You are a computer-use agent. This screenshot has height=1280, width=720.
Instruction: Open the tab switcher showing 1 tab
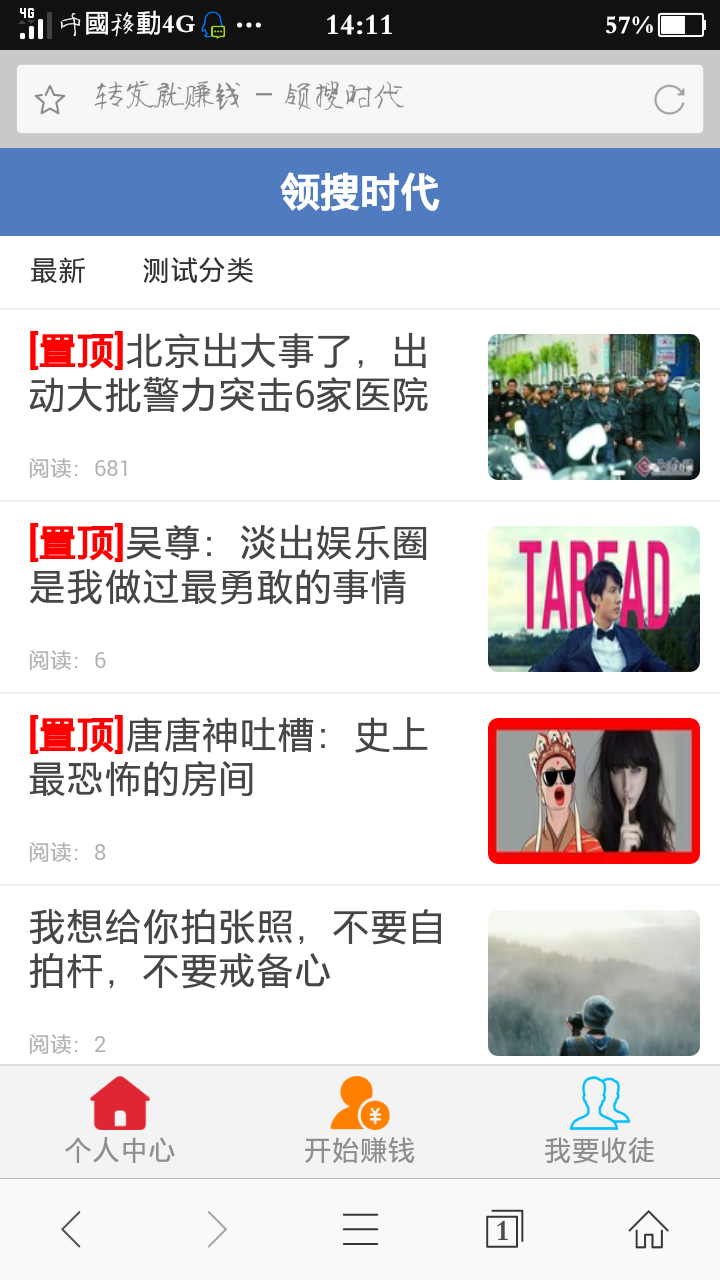(x=504, y=1229)
